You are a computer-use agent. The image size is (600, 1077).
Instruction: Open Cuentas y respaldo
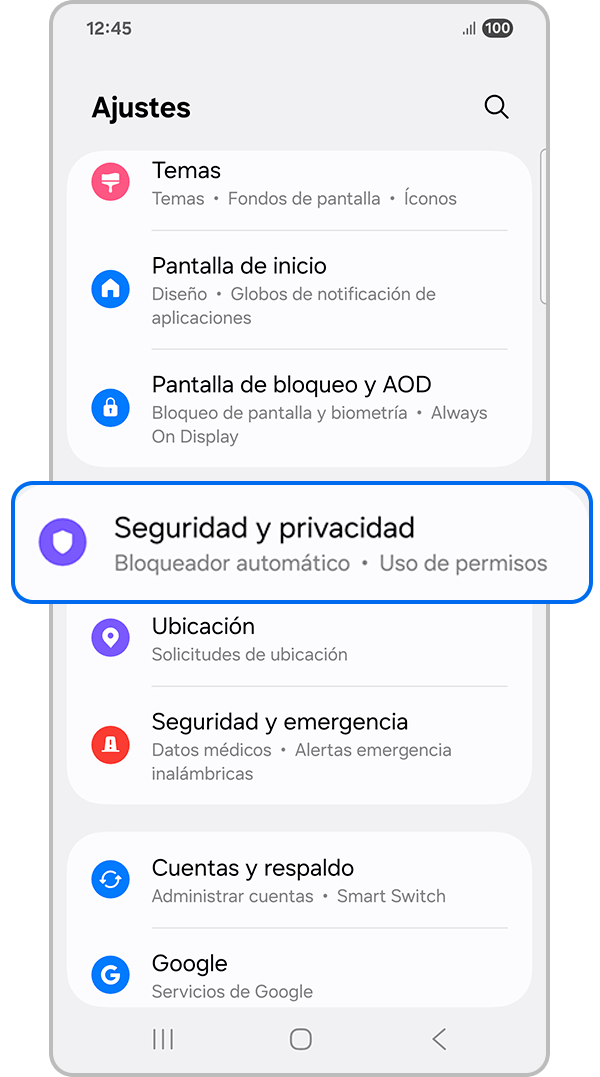pyautogui.click(x=300, y=880)
